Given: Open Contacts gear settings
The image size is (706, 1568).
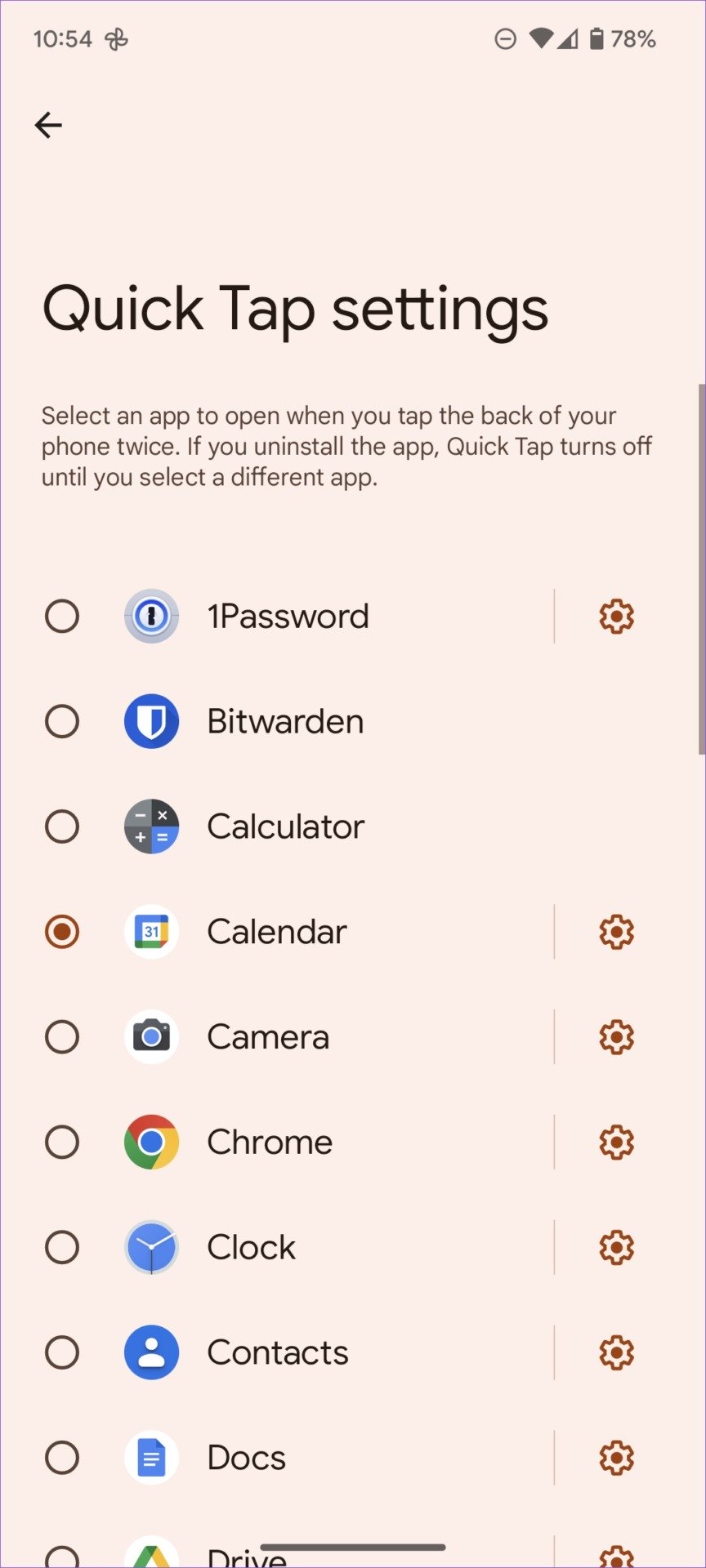Looking at the screenshot, I should (617, 1352).
